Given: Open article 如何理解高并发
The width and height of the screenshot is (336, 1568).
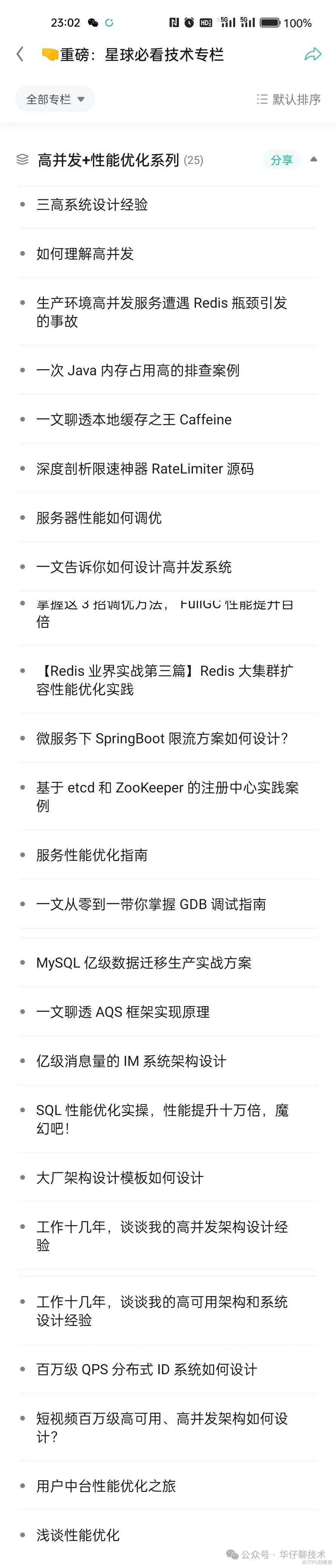Looking at the screenshot, I should [85, 254].
